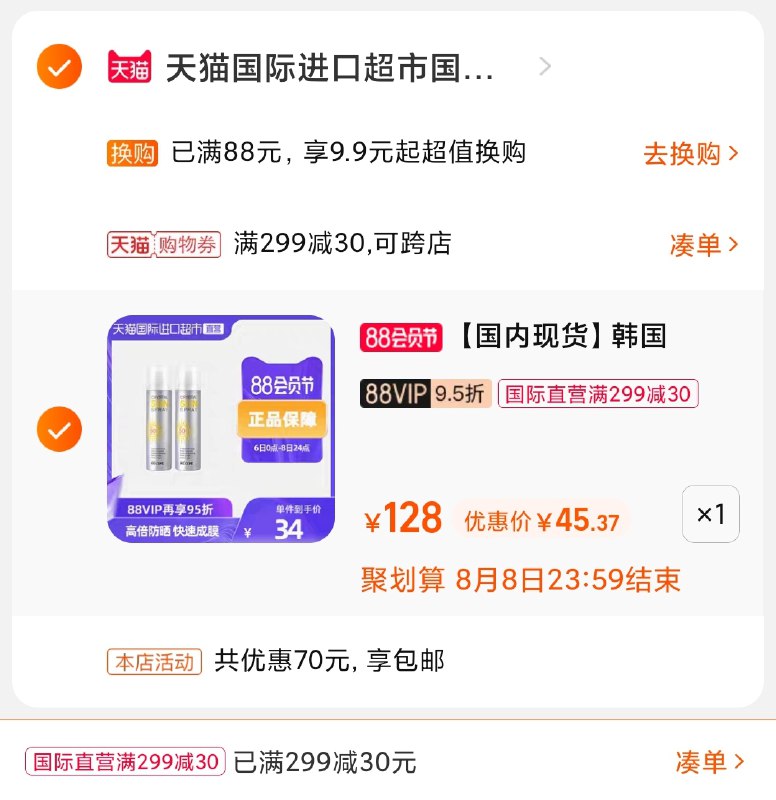This screenshot has width=776, height=800.
Task: Uncheck the product selection circle
Action: click(60, 430)
